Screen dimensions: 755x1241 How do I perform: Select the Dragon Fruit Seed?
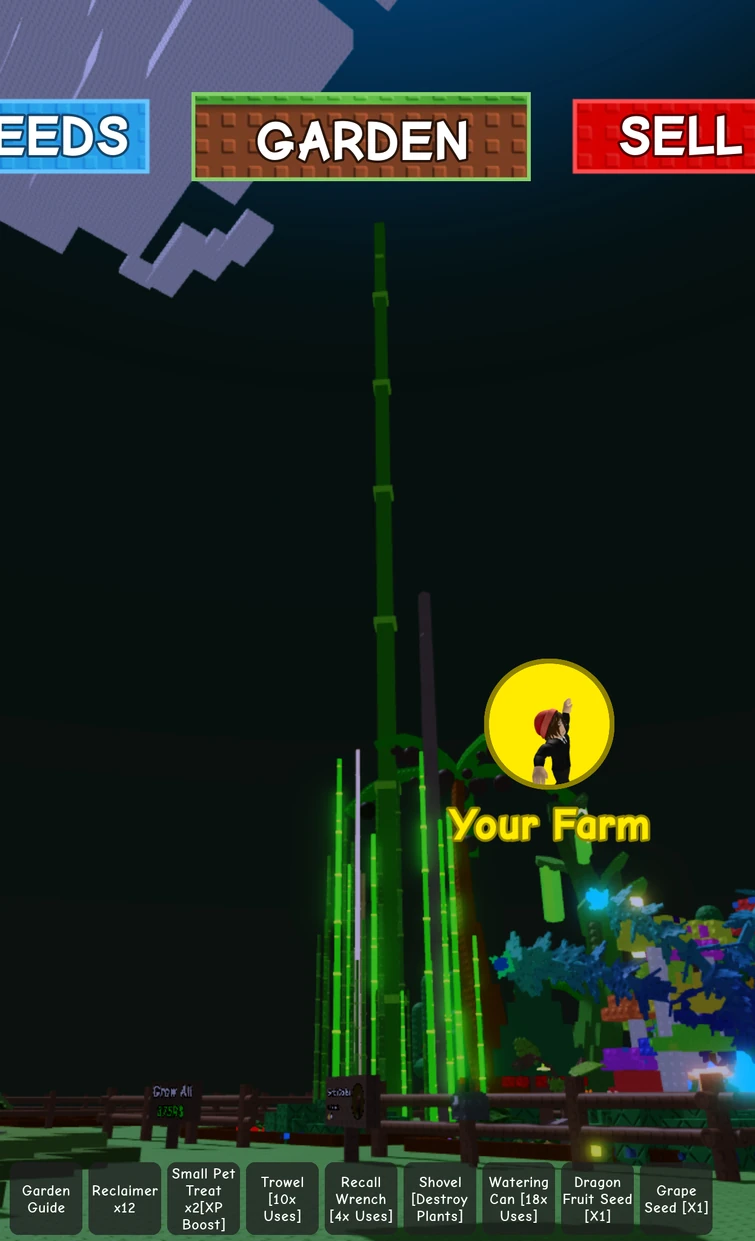(x=597, y=1198)
